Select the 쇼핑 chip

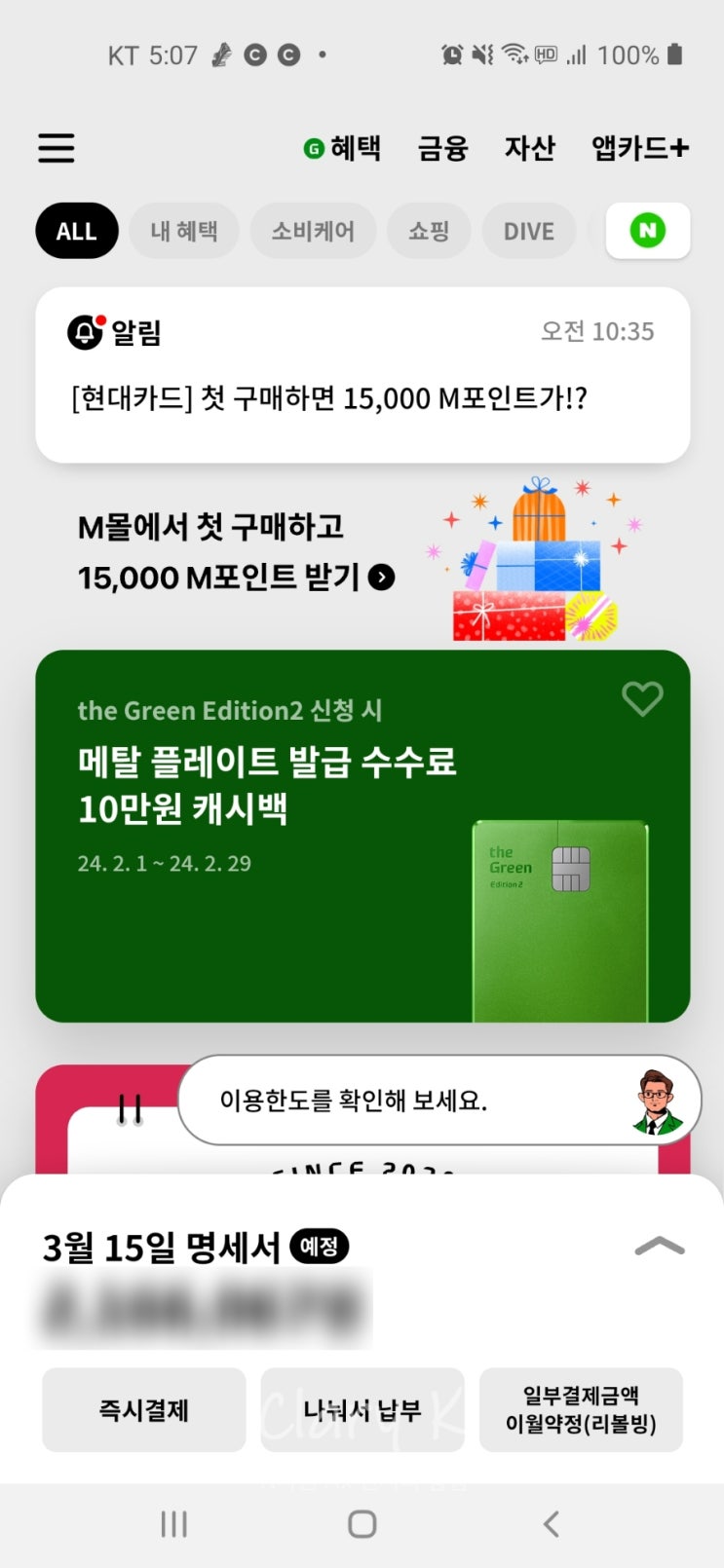[429, 231]
